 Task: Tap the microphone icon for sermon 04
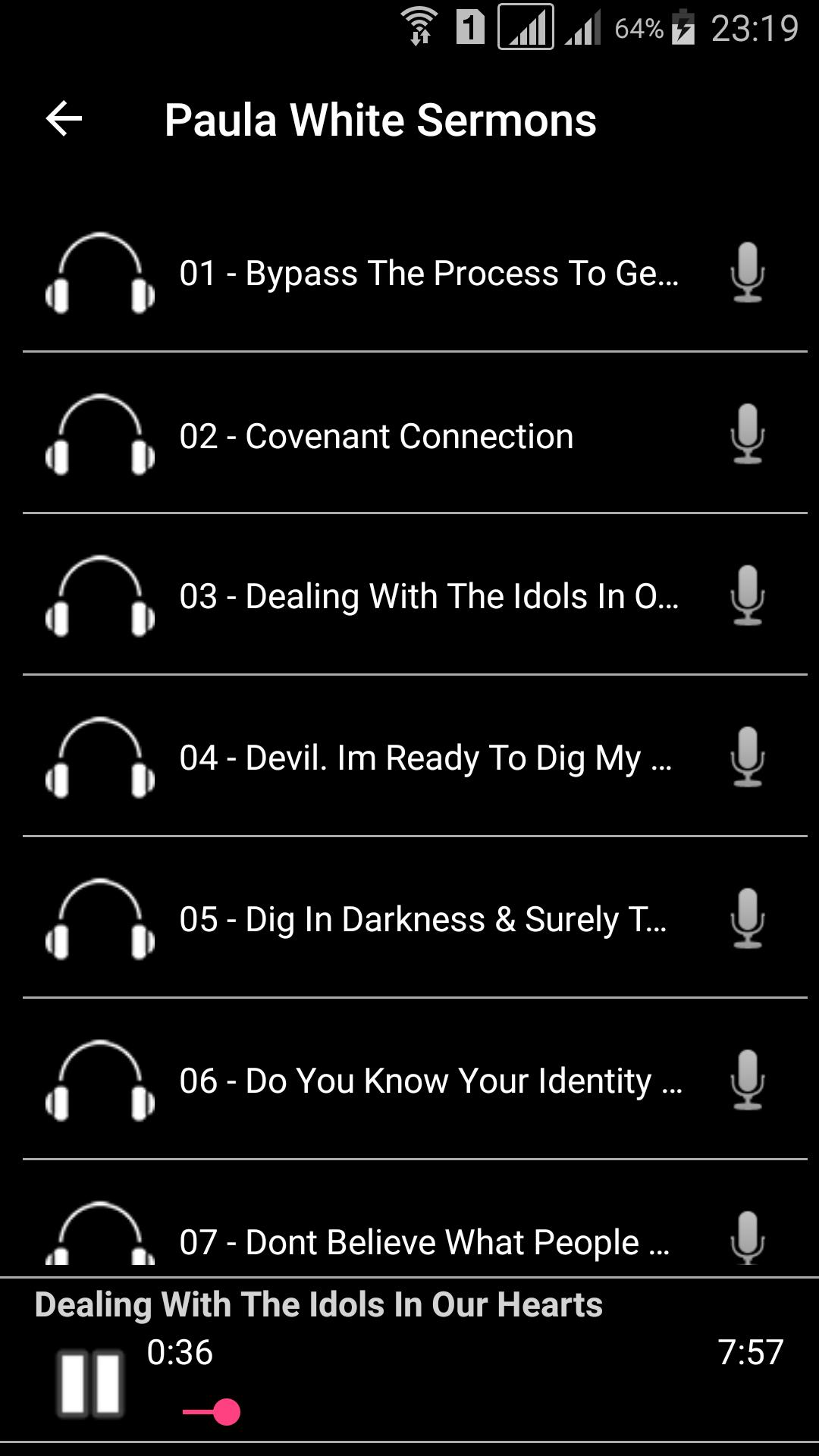[x=748, y=757]
